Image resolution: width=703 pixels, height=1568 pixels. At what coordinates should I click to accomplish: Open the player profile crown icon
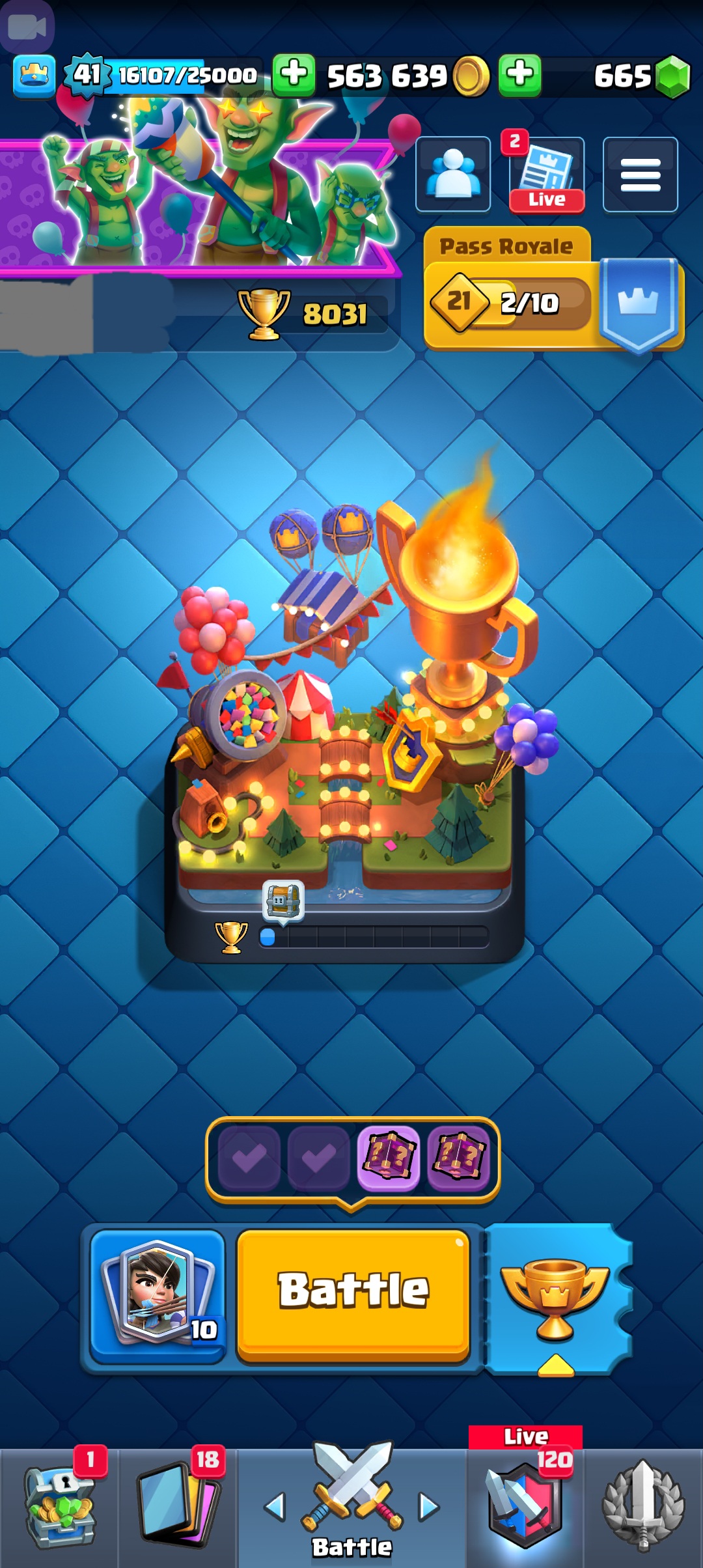coord(34,76)
